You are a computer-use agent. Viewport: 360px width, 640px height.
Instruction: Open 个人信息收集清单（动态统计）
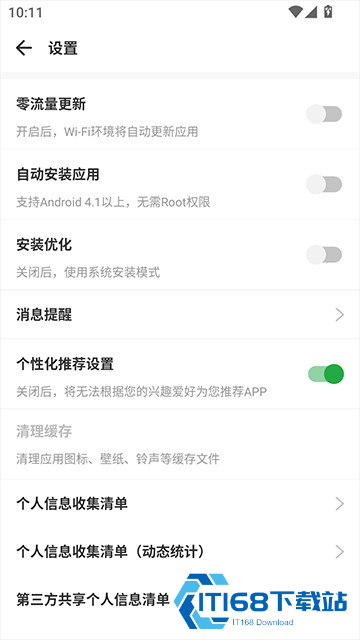pyautogui.click(x=180, y=551)
